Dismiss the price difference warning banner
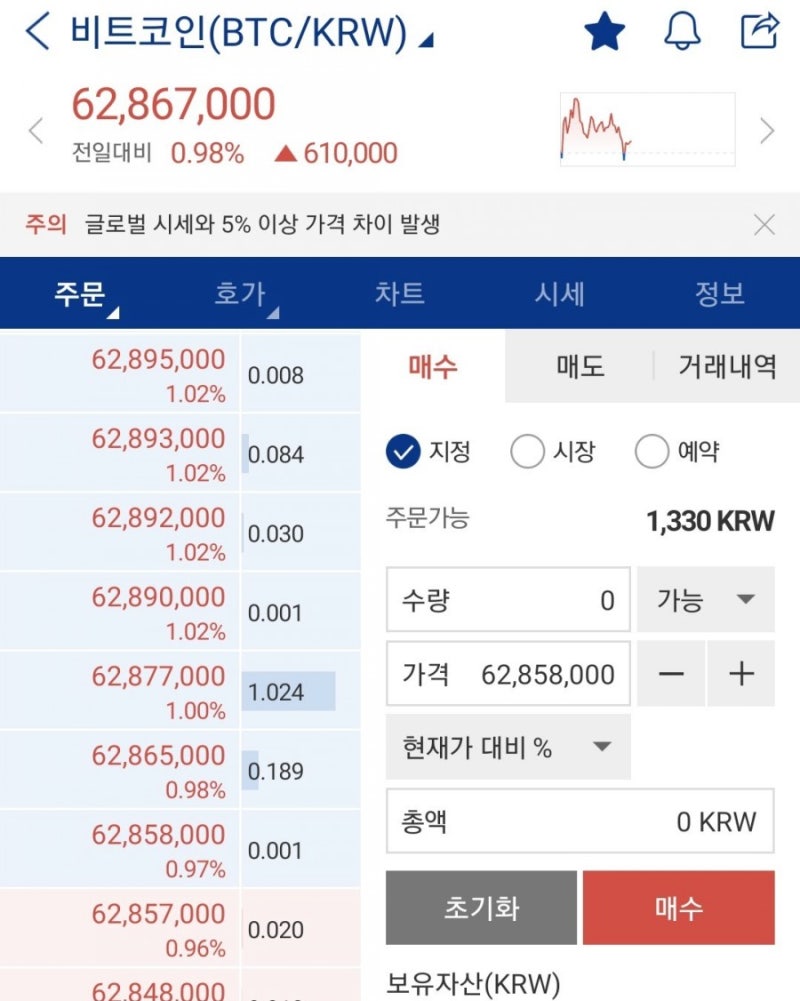This screenshot has height=1001, width=800. coord(765,224)
